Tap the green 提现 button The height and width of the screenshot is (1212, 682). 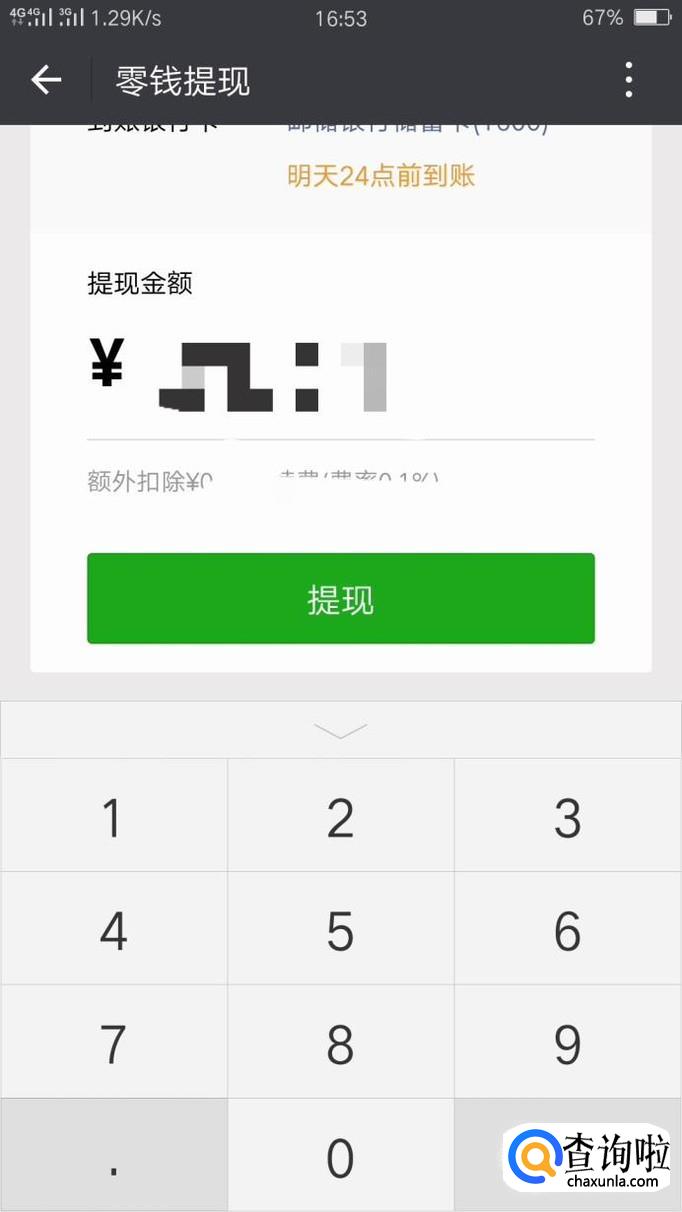(341, 598)
